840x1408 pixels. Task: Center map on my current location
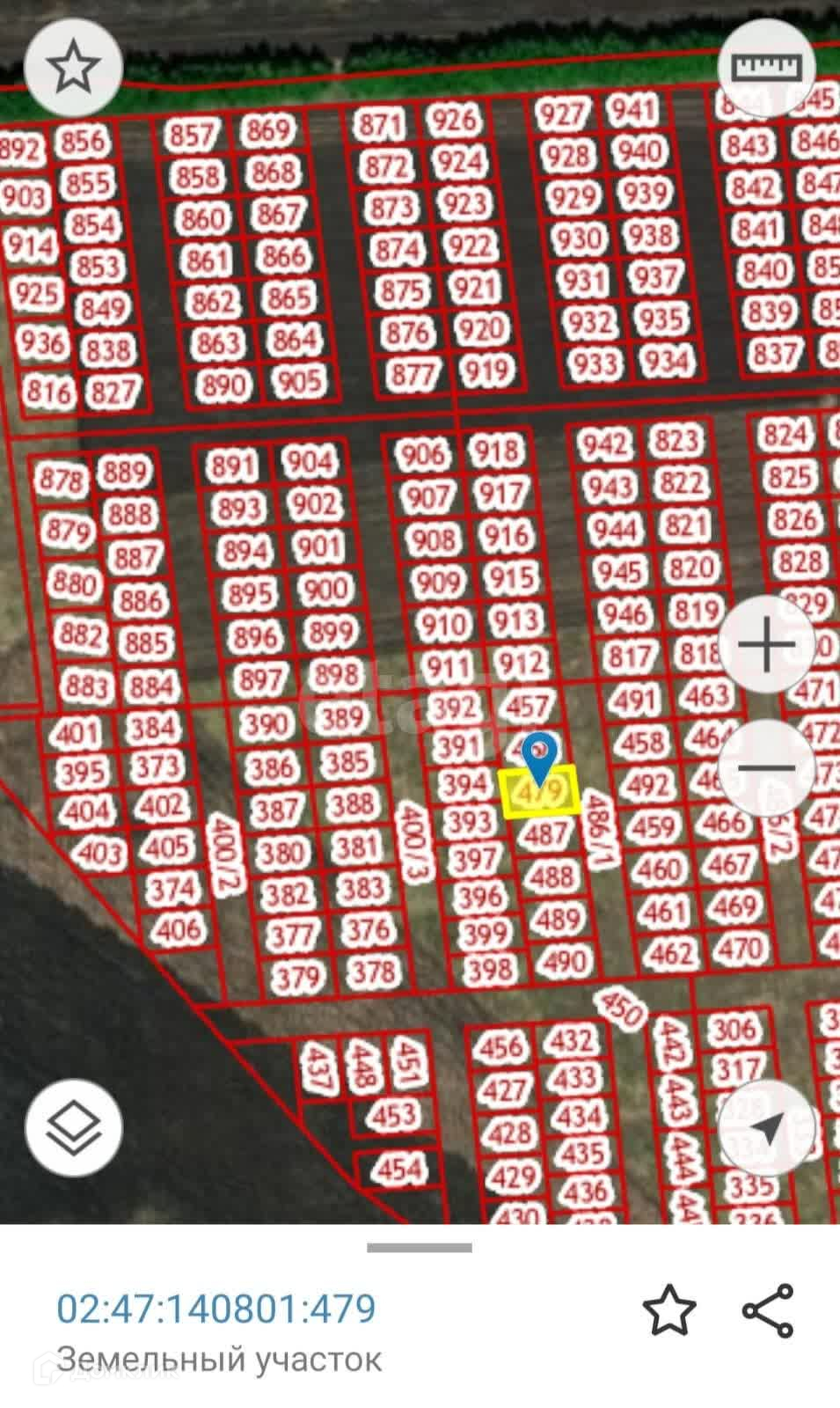pos(768,1127)
